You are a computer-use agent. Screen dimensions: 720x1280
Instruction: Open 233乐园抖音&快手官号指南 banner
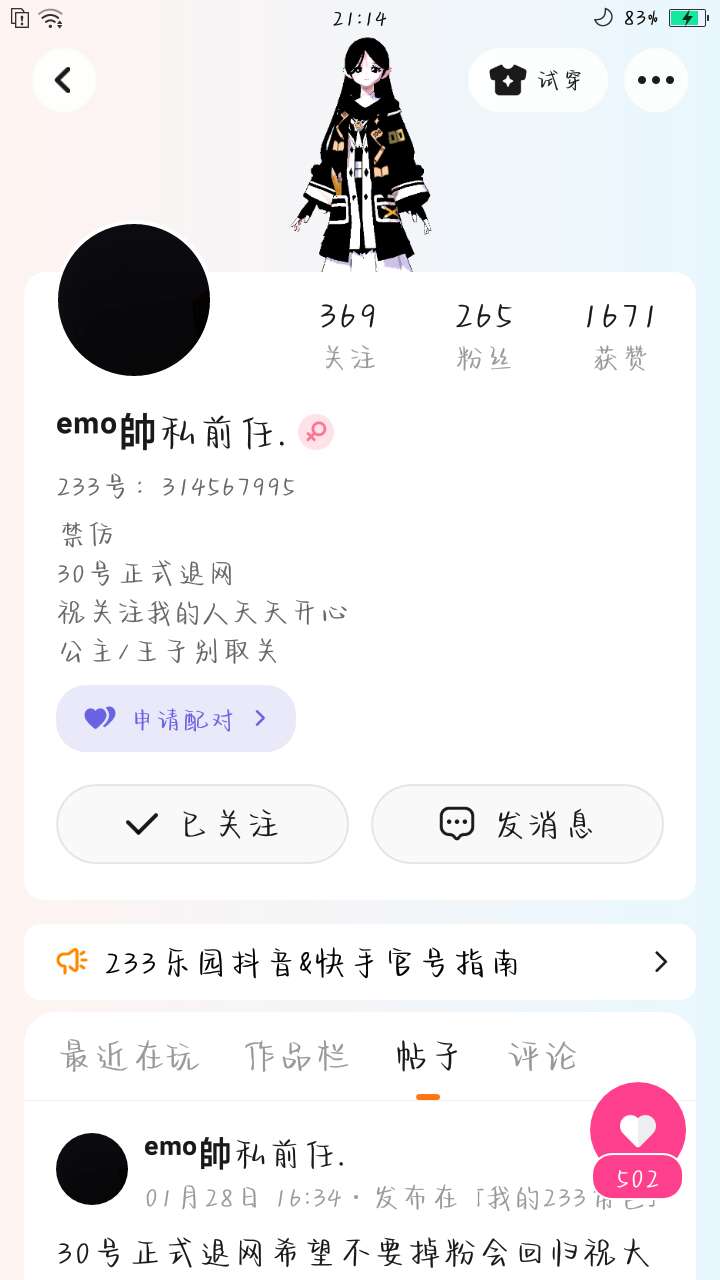pyautogui.click(x=360, y=962)
